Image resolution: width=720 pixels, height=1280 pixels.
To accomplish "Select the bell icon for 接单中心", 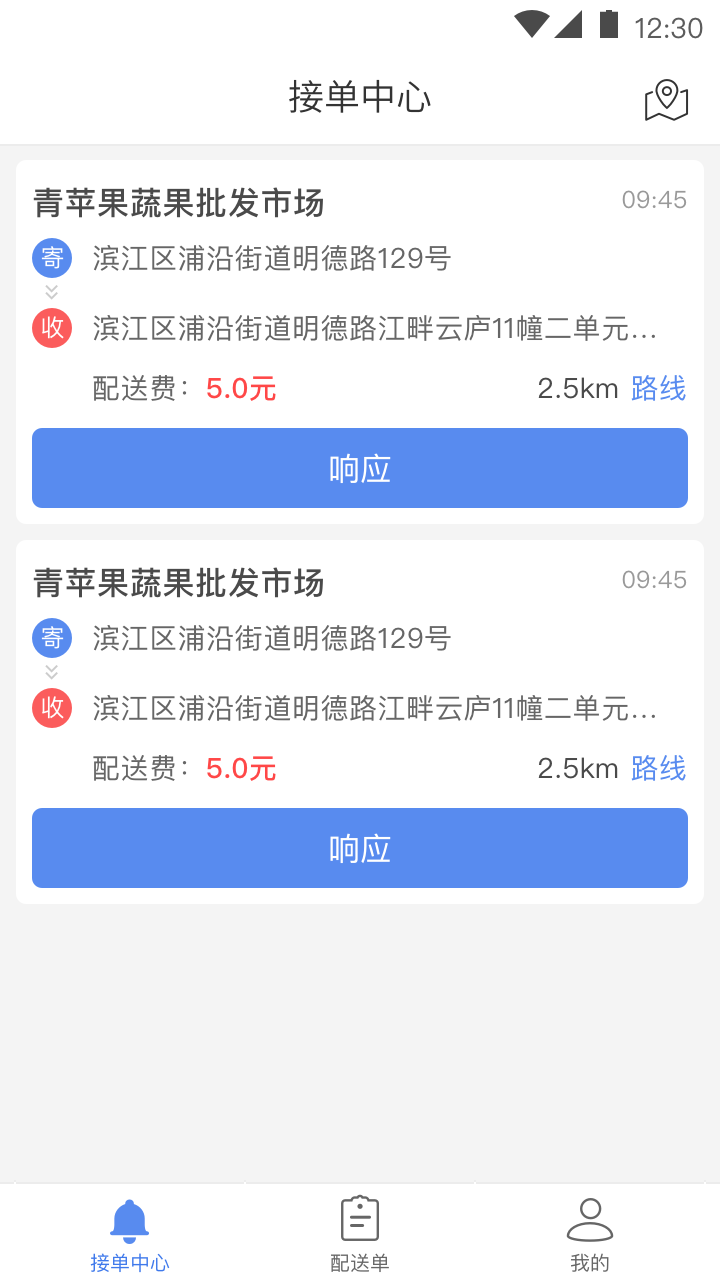I will [130, 1220].
